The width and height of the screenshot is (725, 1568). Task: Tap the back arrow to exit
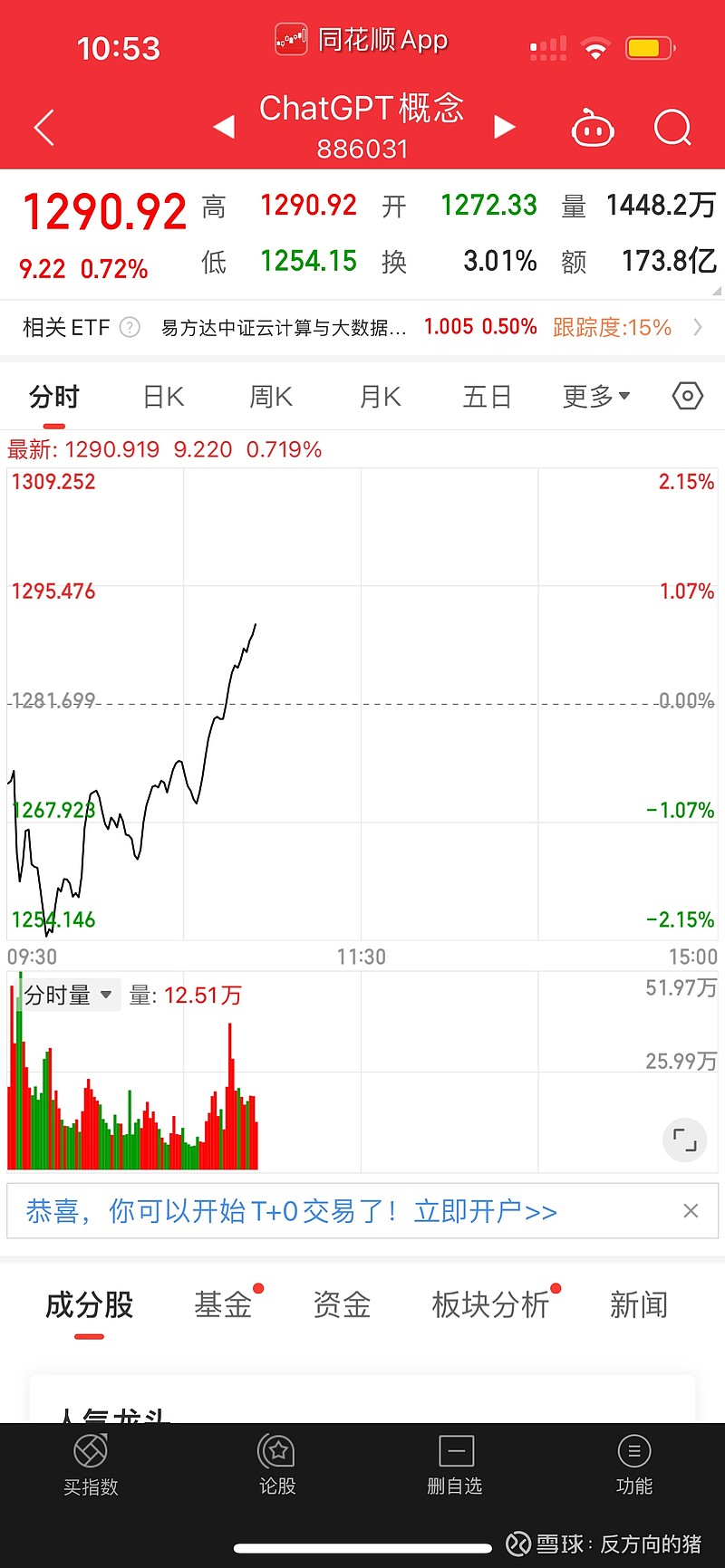tap(43, 128)
